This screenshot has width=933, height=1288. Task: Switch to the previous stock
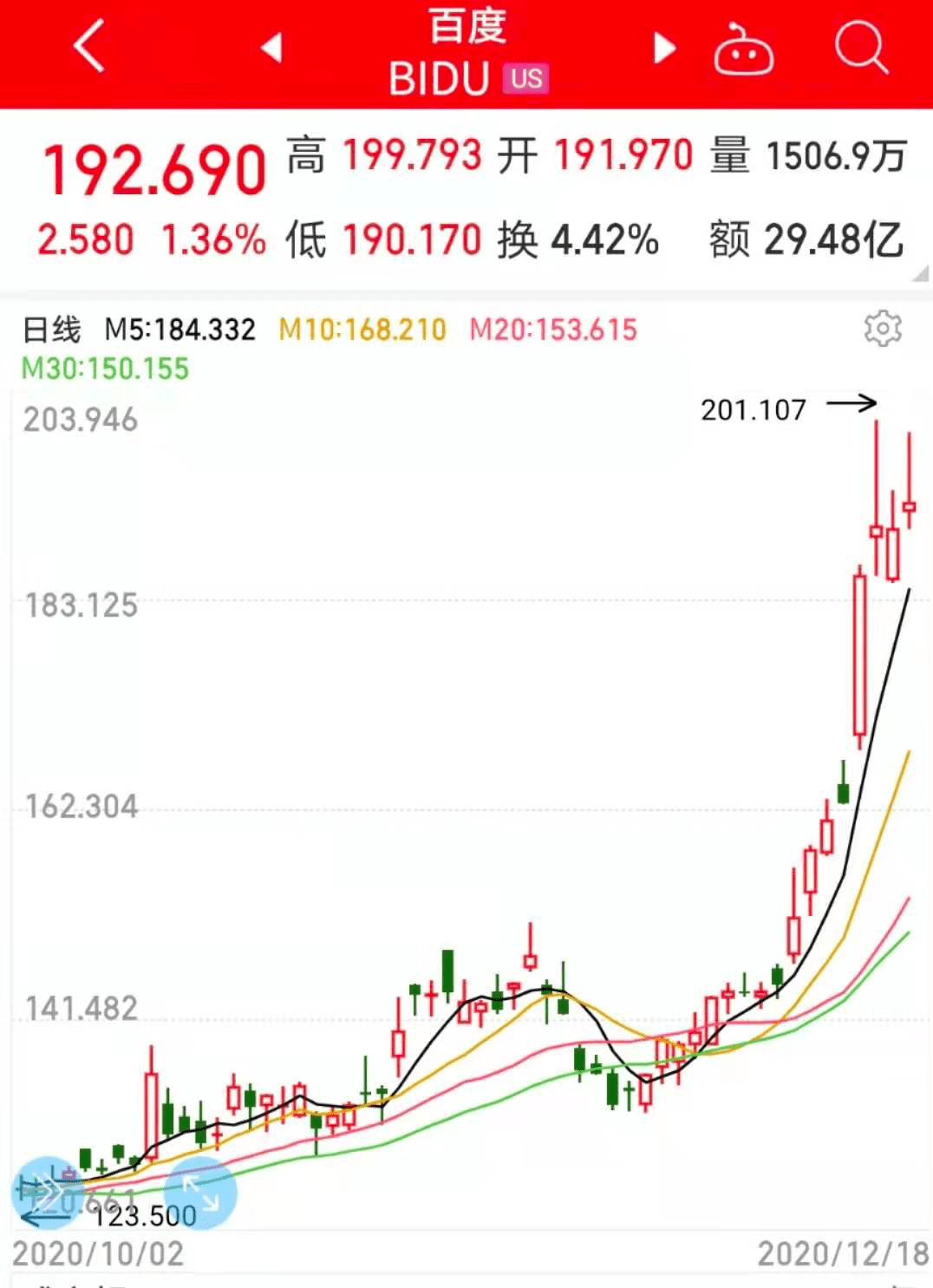[x=272, y=48]
